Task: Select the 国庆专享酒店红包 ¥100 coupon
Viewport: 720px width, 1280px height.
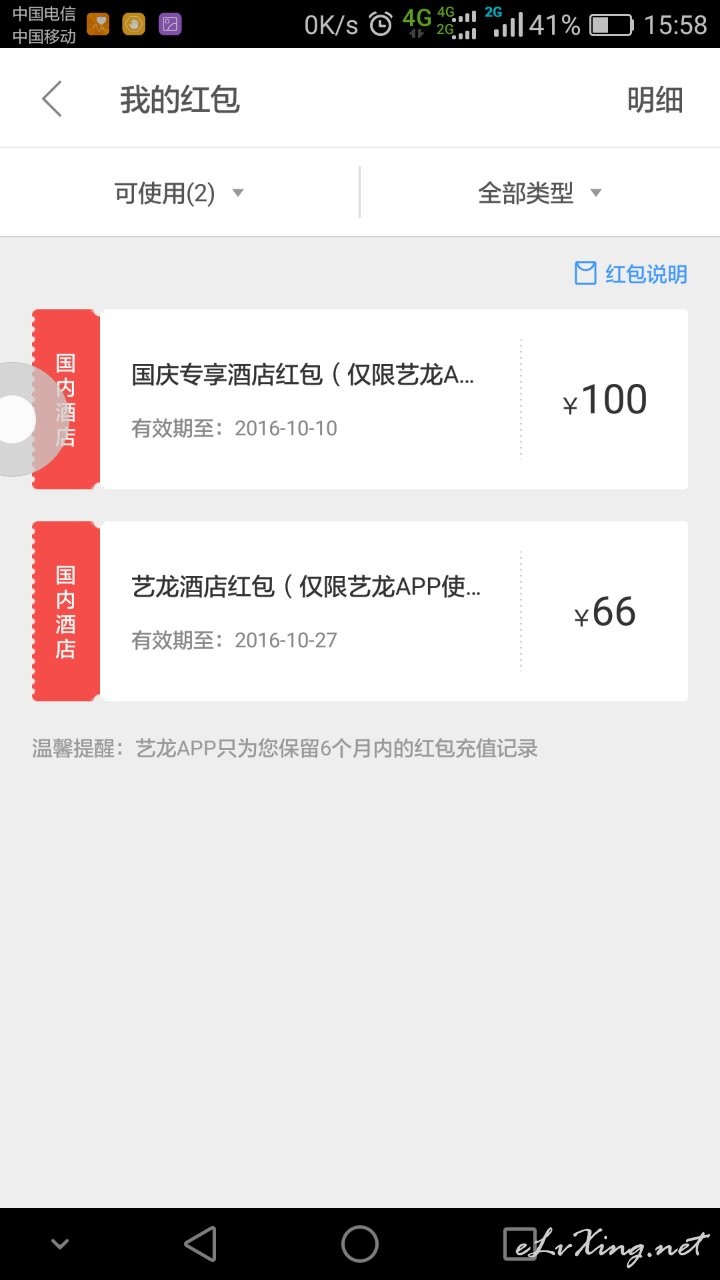Action: pos(360,399)
